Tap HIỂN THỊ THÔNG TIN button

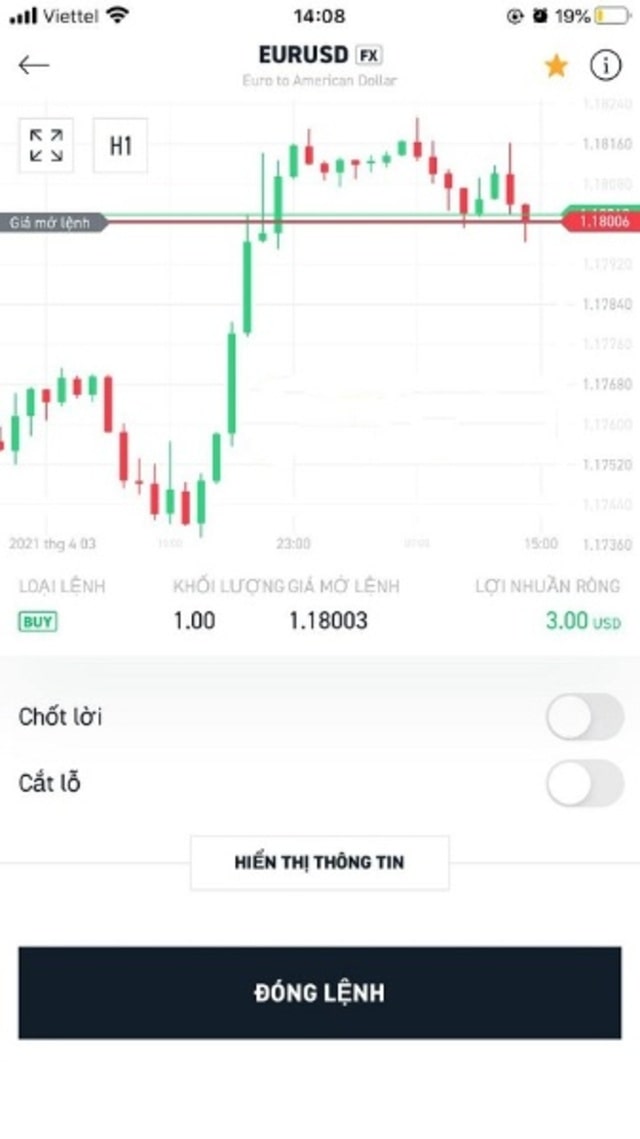click(x=320, y=862)
